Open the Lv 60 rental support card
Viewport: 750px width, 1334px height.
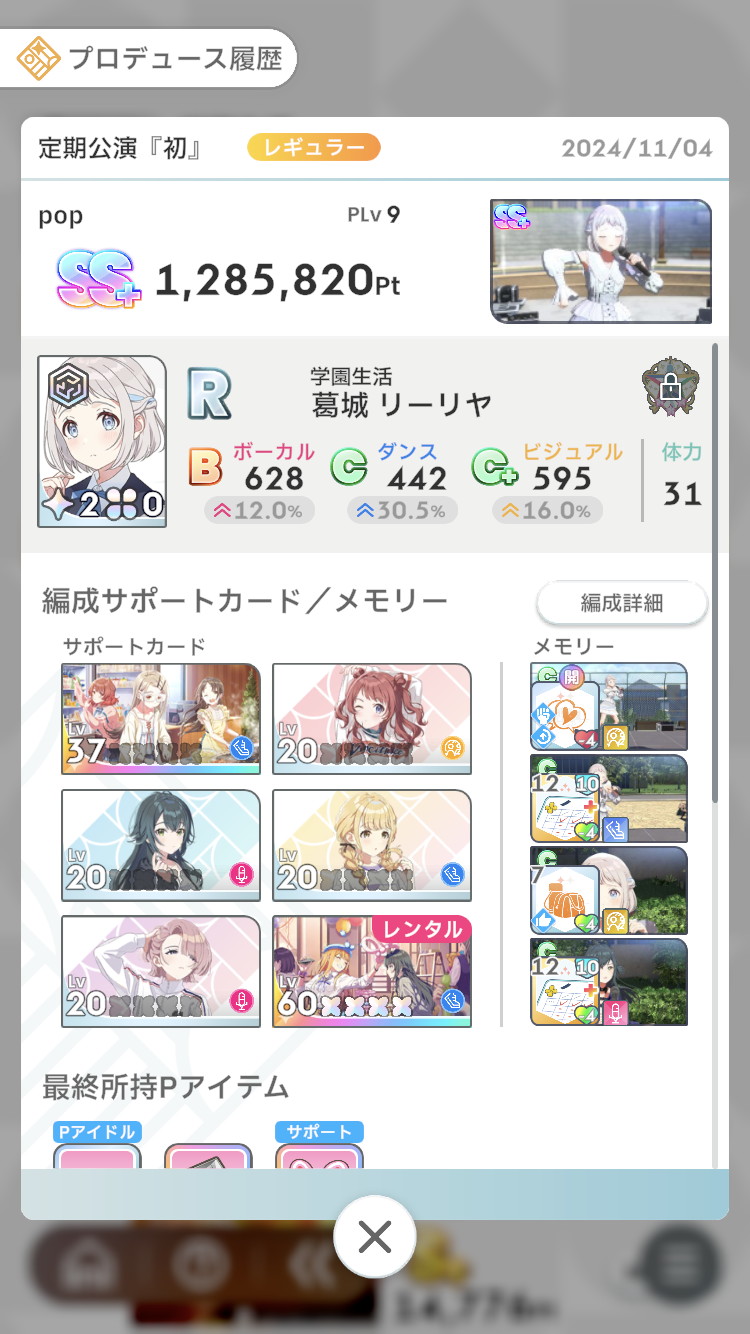pos(372,971)
